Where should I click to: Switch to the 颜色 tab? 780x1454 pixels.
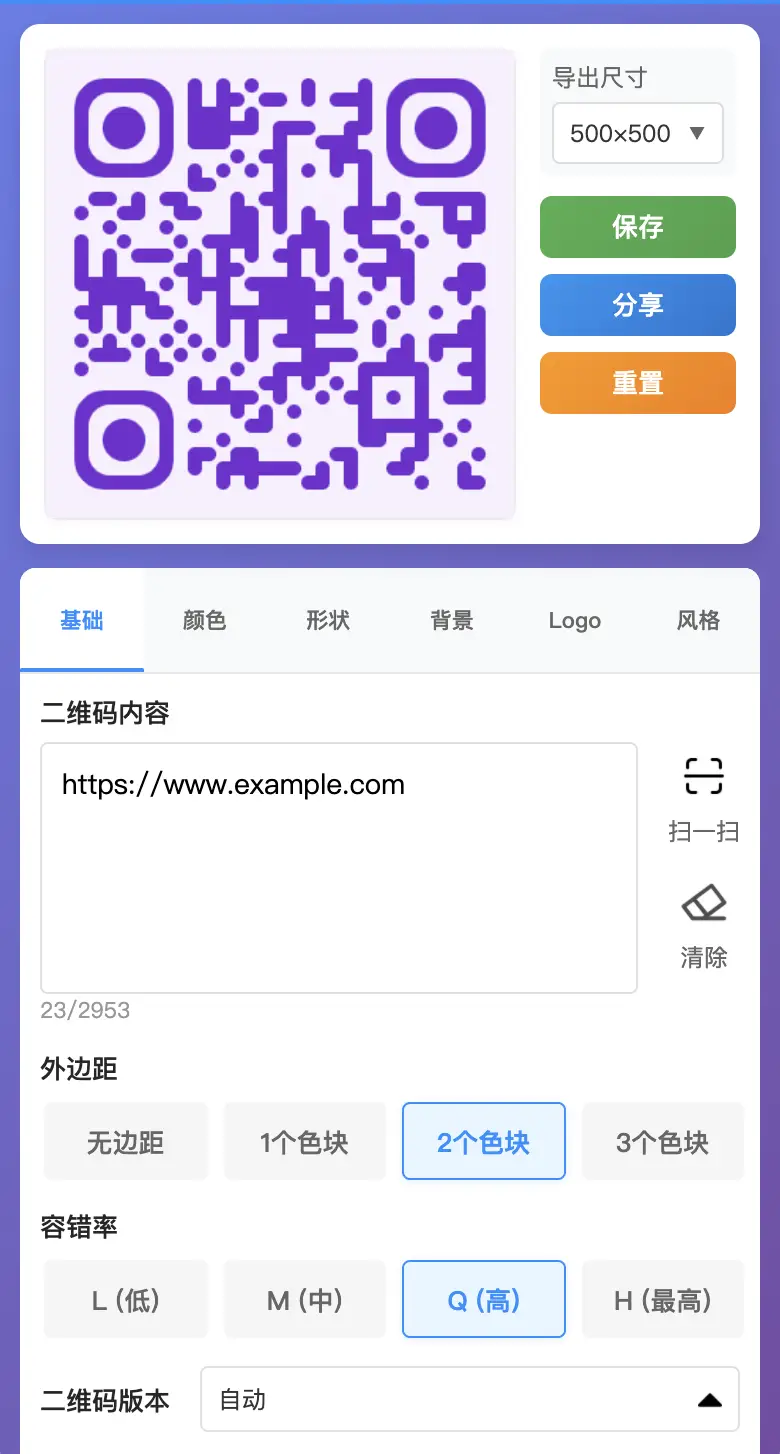[205, 621]
